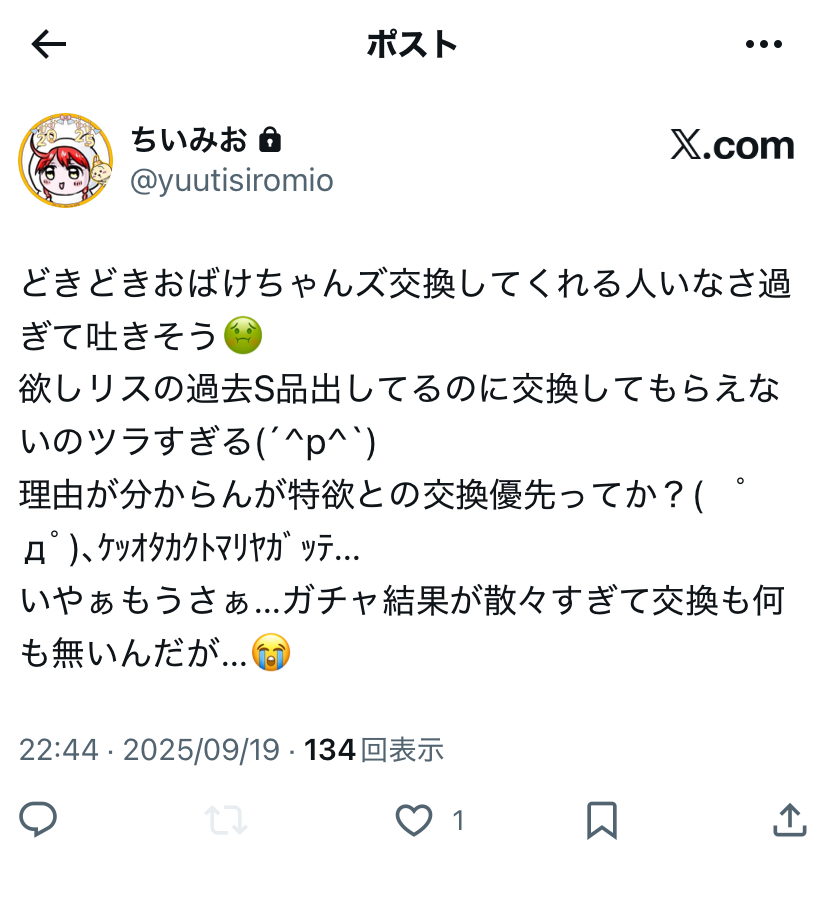Open ちいみお's profile picture
This screenshot has height=912, width=828.
pyautogui.click(x=64, y=160)
